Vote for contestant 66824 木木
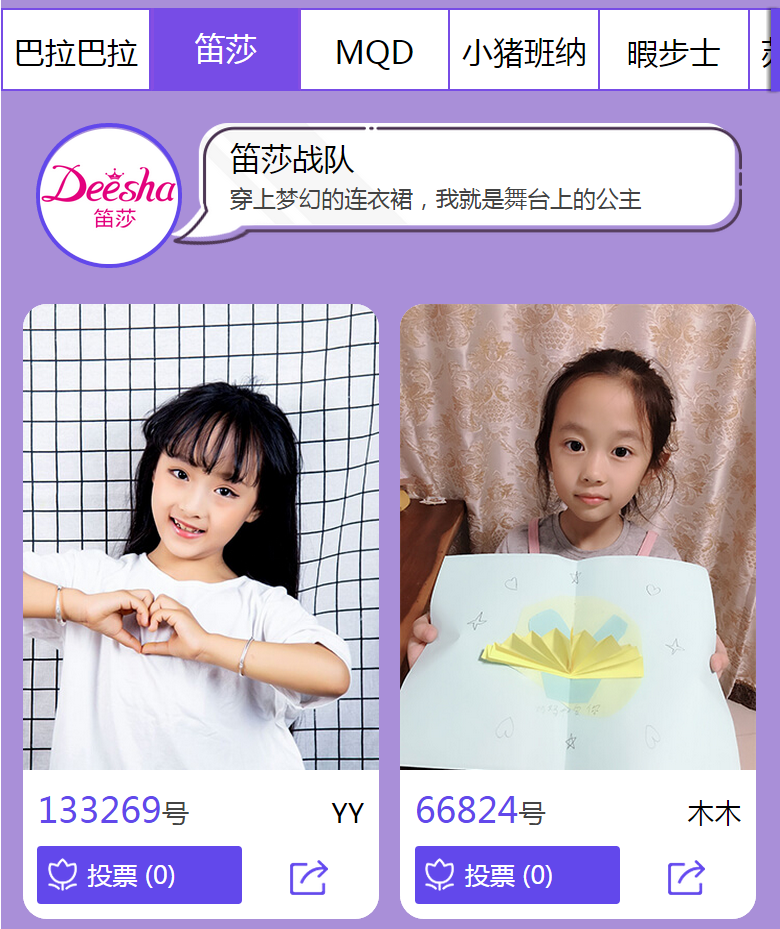This screenshot has width=780, height=929. [x=517, y=875]
